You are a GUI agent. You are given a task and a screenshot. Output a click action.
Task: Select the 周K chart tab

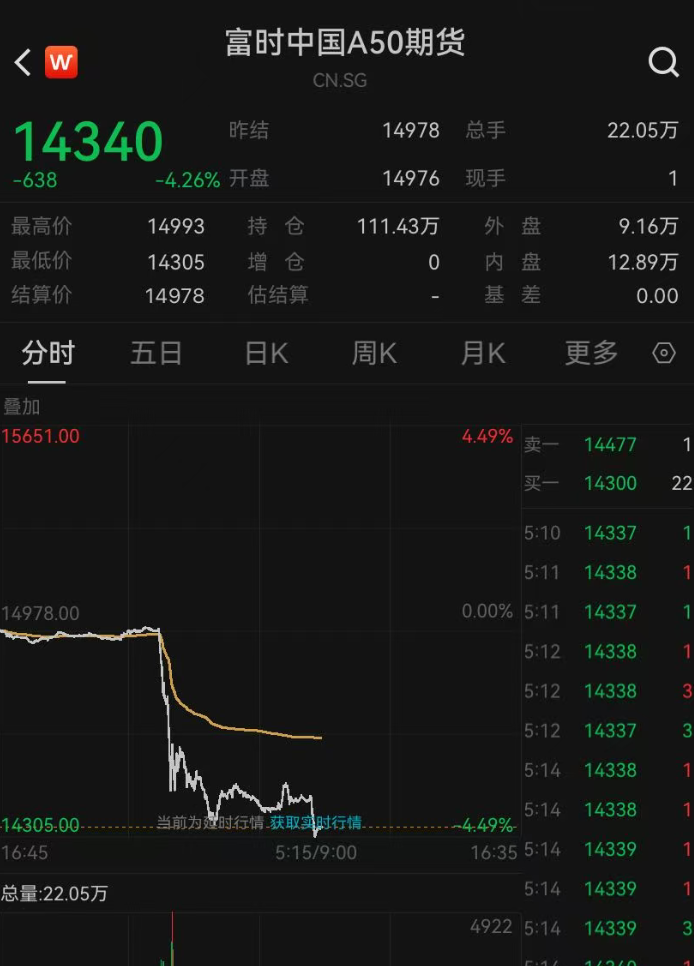coord(374,353)
